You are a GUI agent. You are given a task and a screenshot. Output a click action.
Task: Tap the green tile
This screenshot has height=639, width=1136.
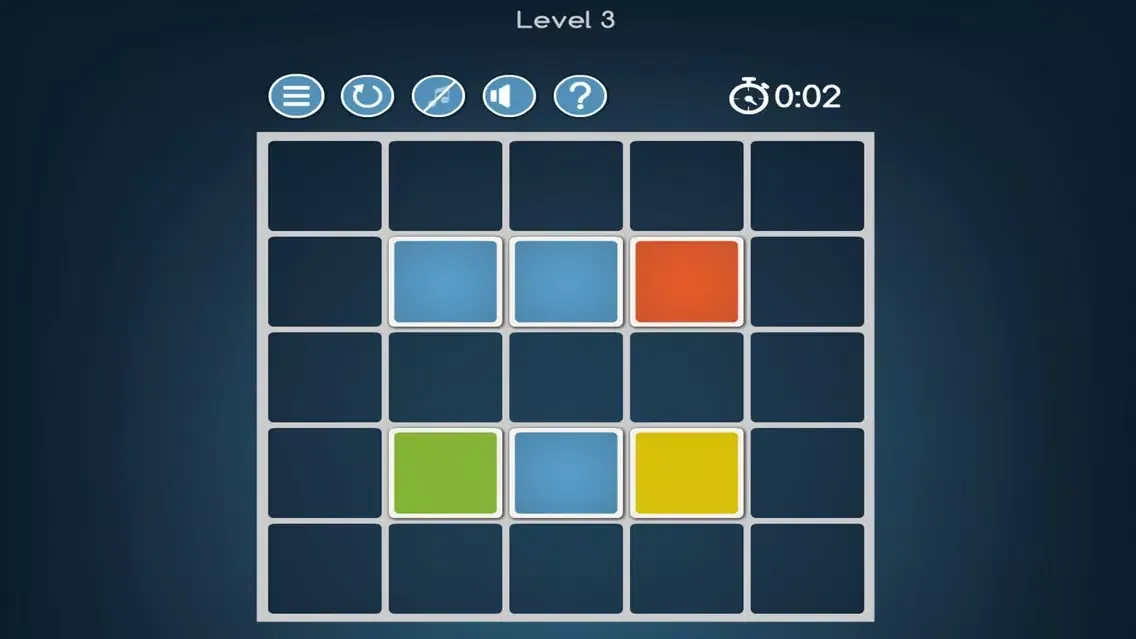point(445,473)
